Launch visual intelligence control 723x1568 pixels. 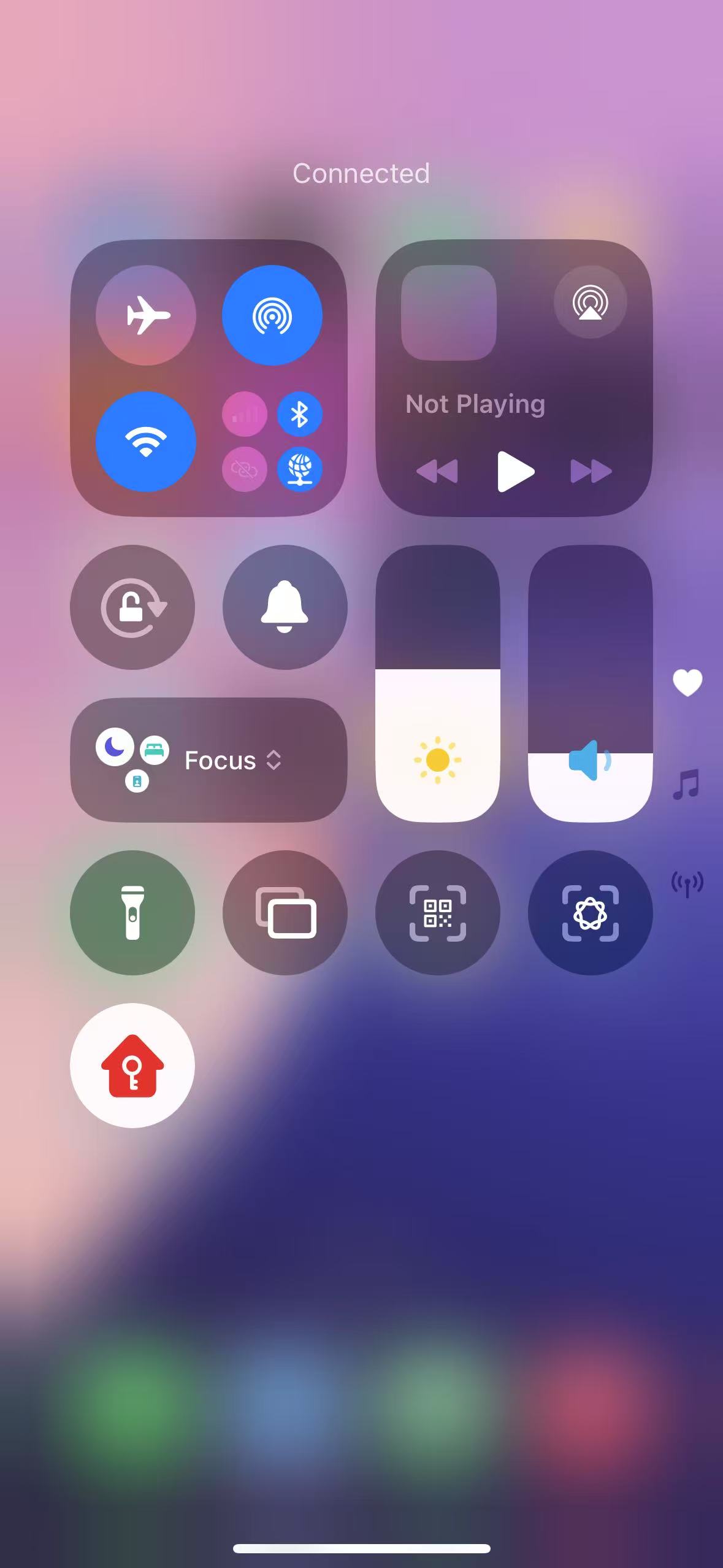pos(590,912)
